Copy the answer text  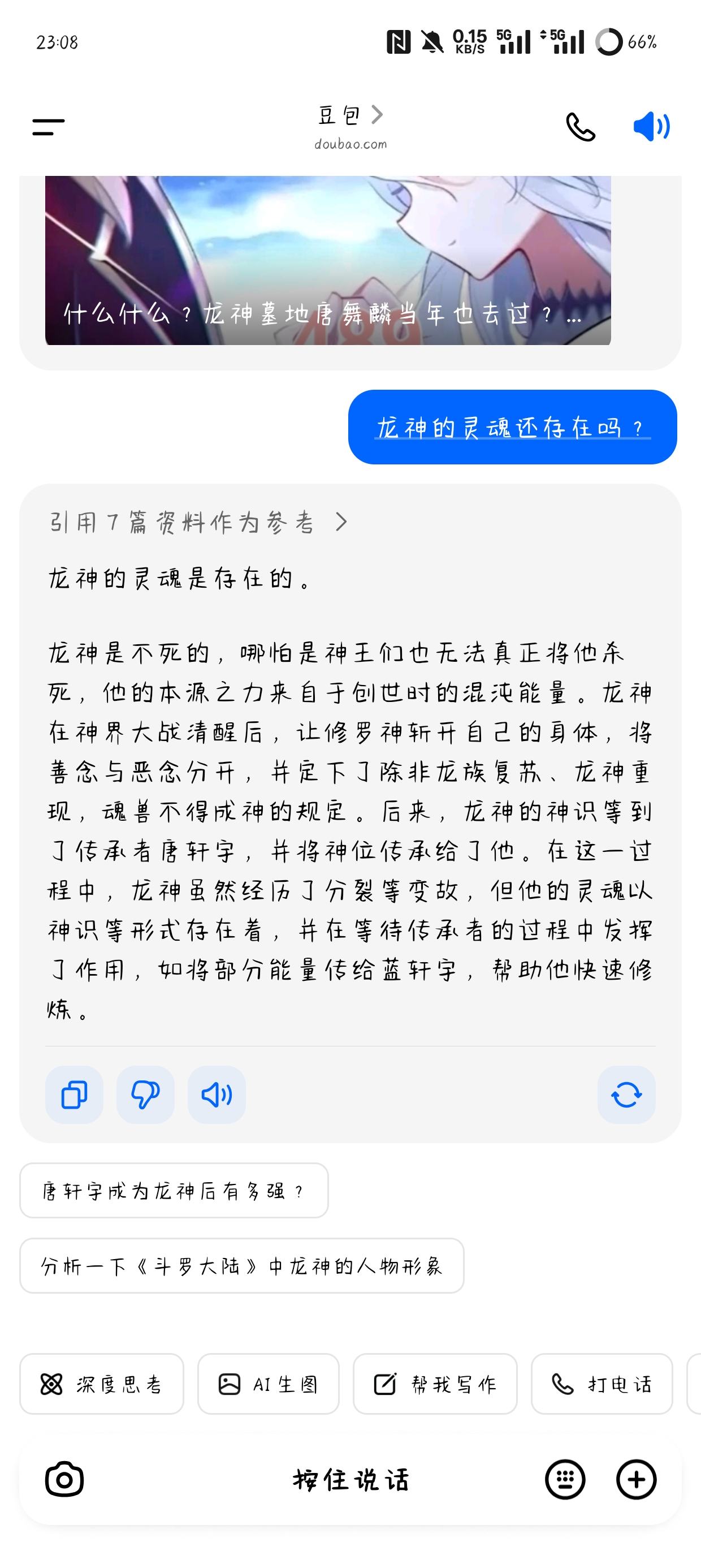[x=74, y=1095]
